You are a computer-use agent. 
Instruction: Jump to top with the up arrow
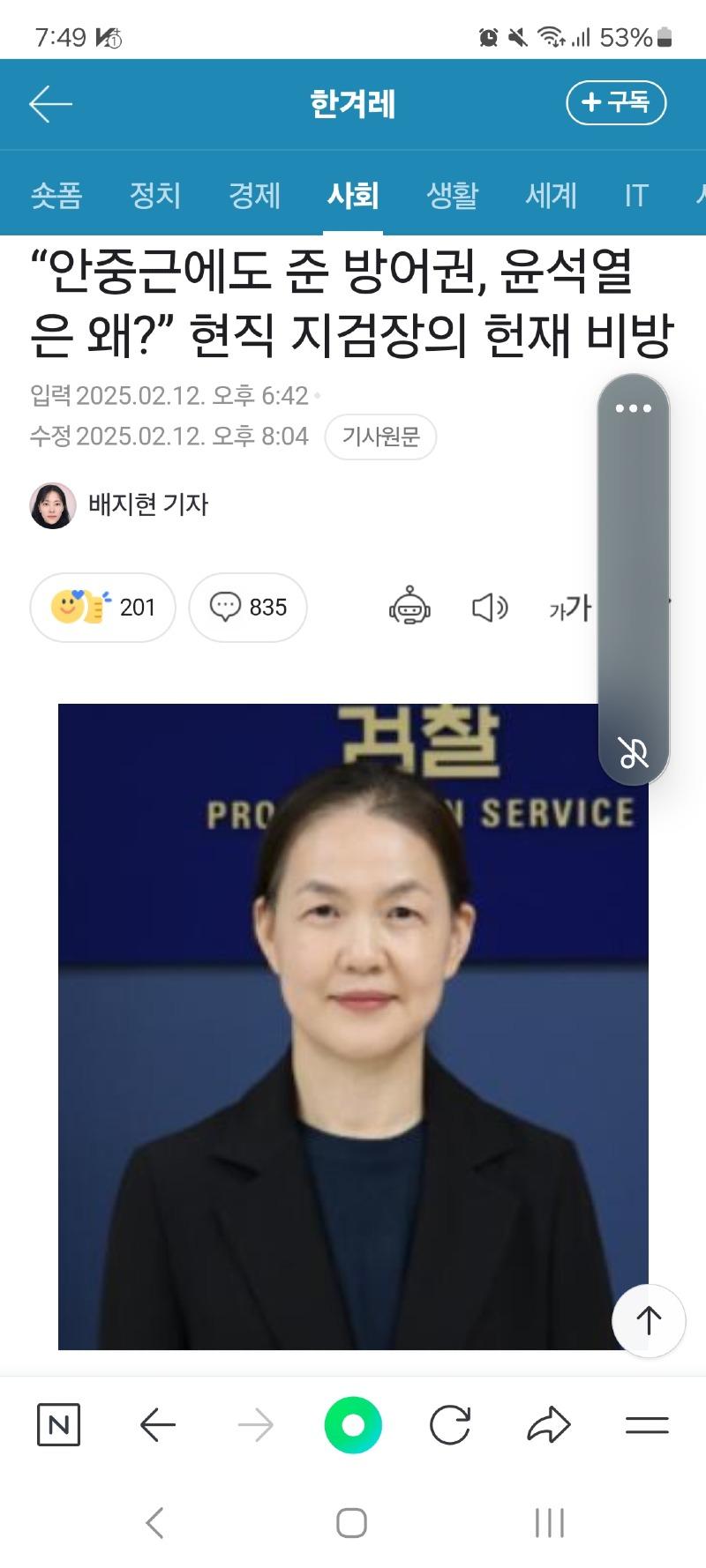649,1320
